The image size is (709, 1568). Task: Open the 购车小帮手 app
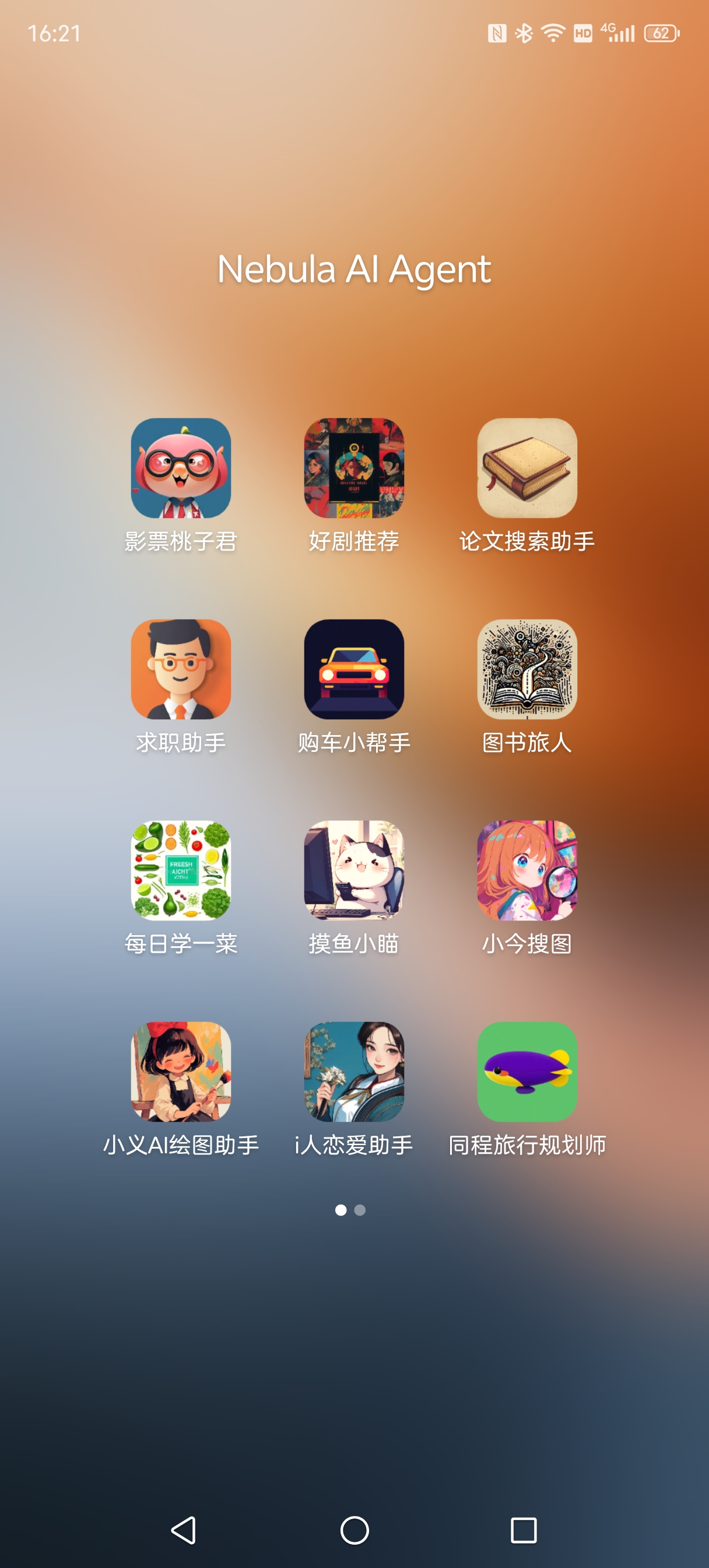pos(353,669)
